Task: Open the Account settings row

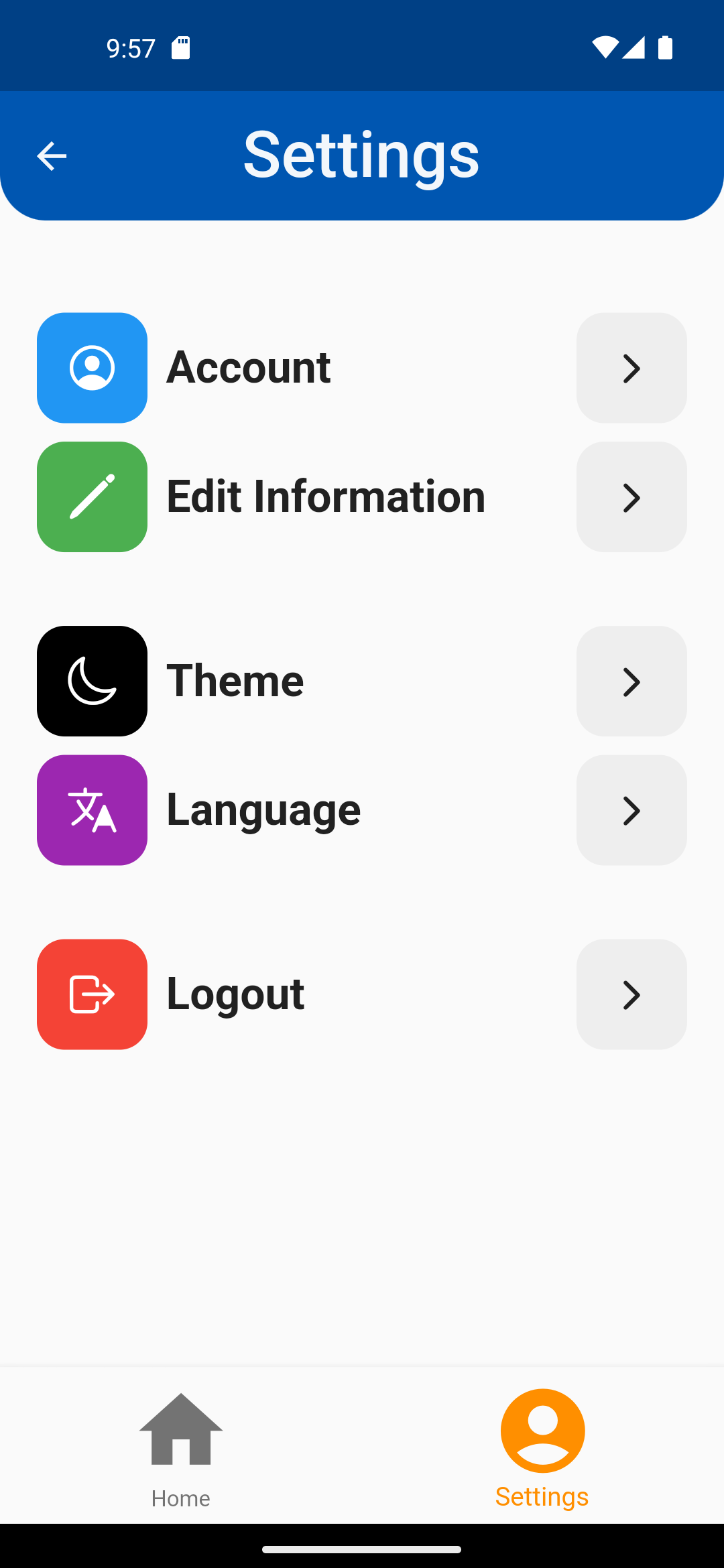Action: pos(362,368)
